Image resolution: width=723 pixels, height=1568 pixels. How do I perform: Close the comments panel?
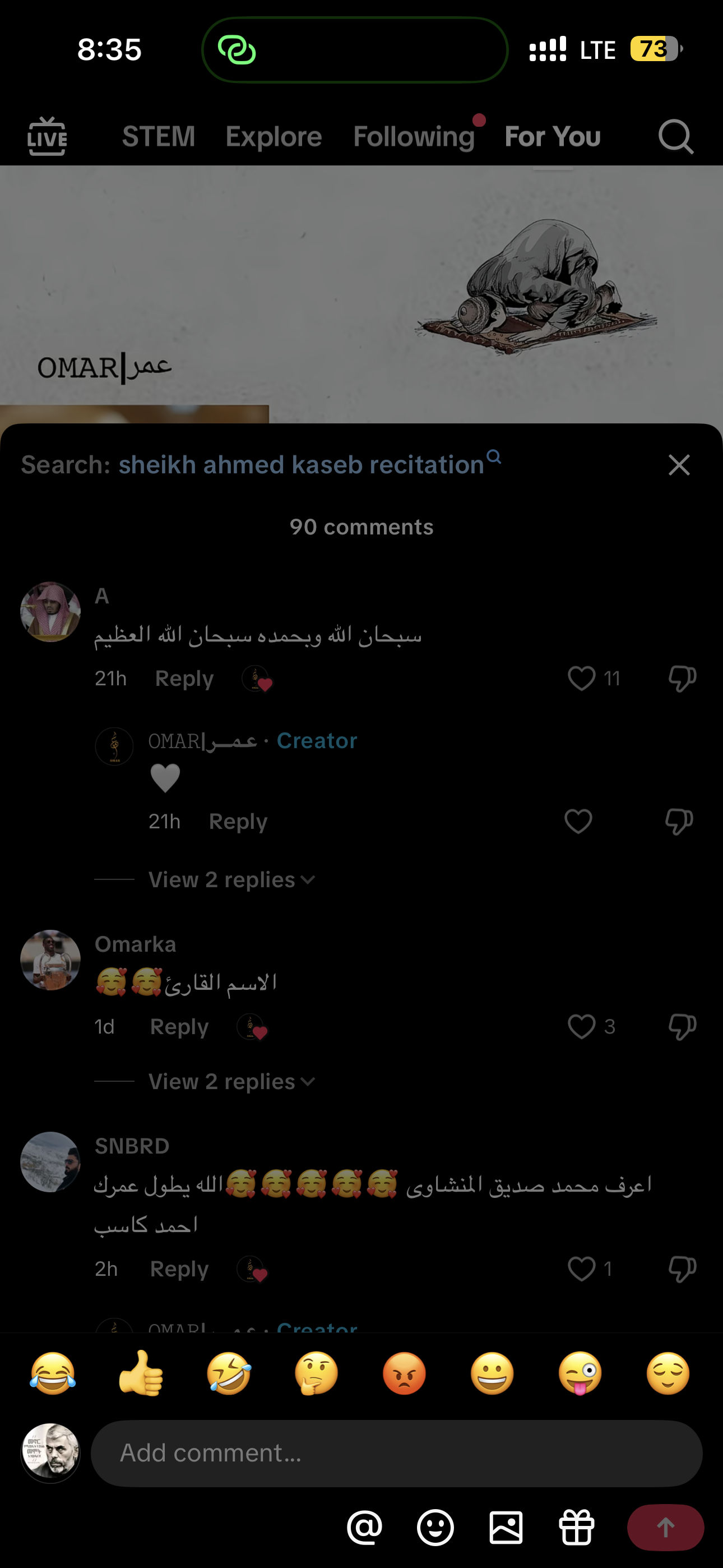(x=679, y=465)
